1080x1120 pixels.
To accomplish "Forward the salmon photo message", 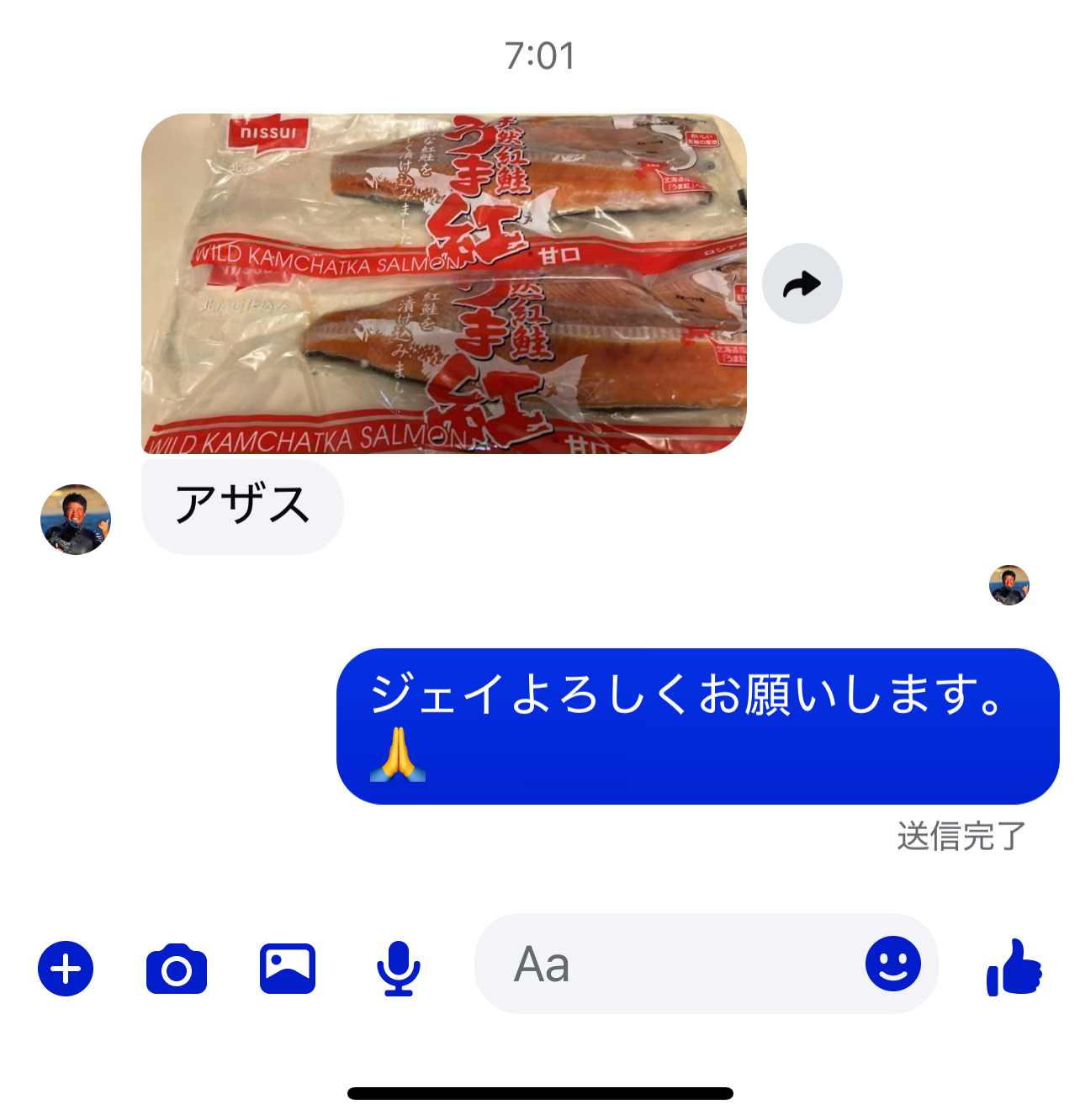I will (802, 284).
